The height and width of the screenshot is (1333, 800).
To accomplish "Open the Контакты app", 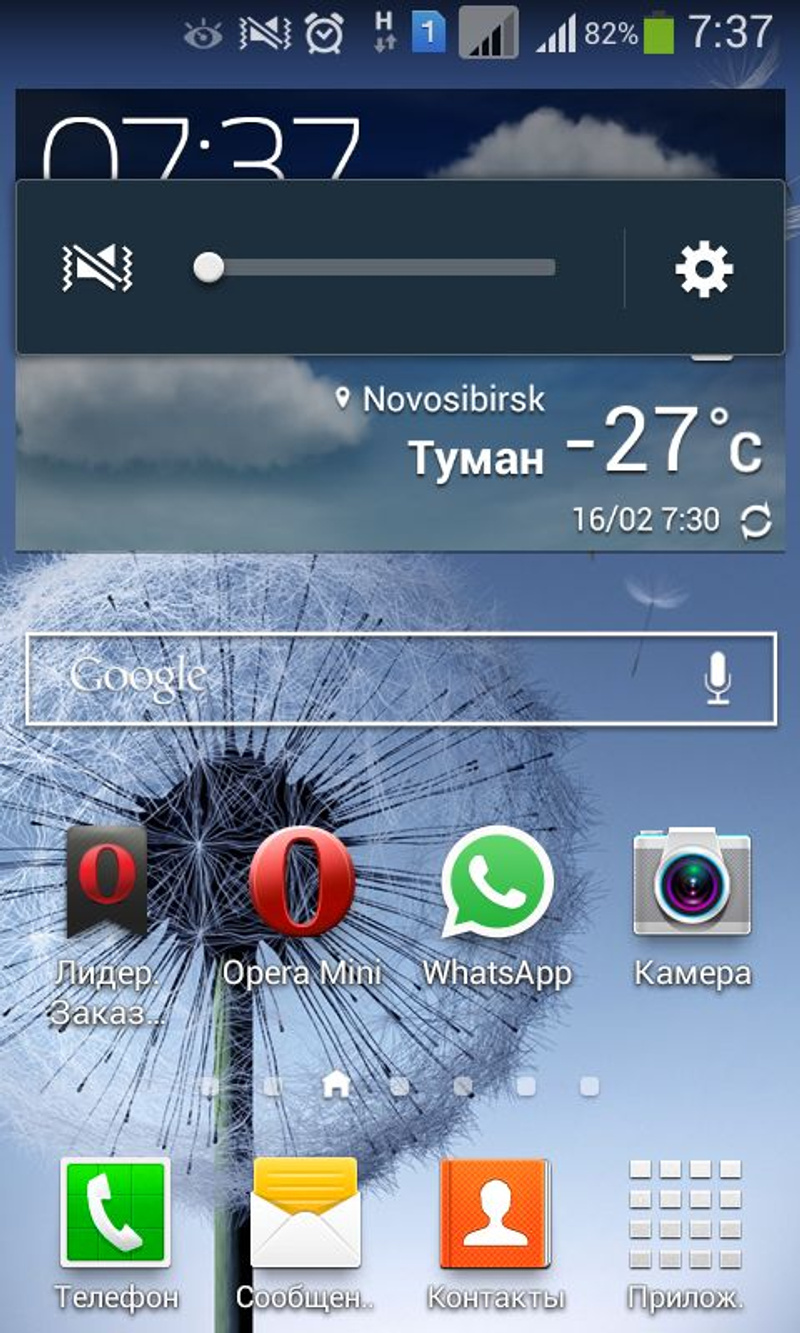I will click(495, 1213).
